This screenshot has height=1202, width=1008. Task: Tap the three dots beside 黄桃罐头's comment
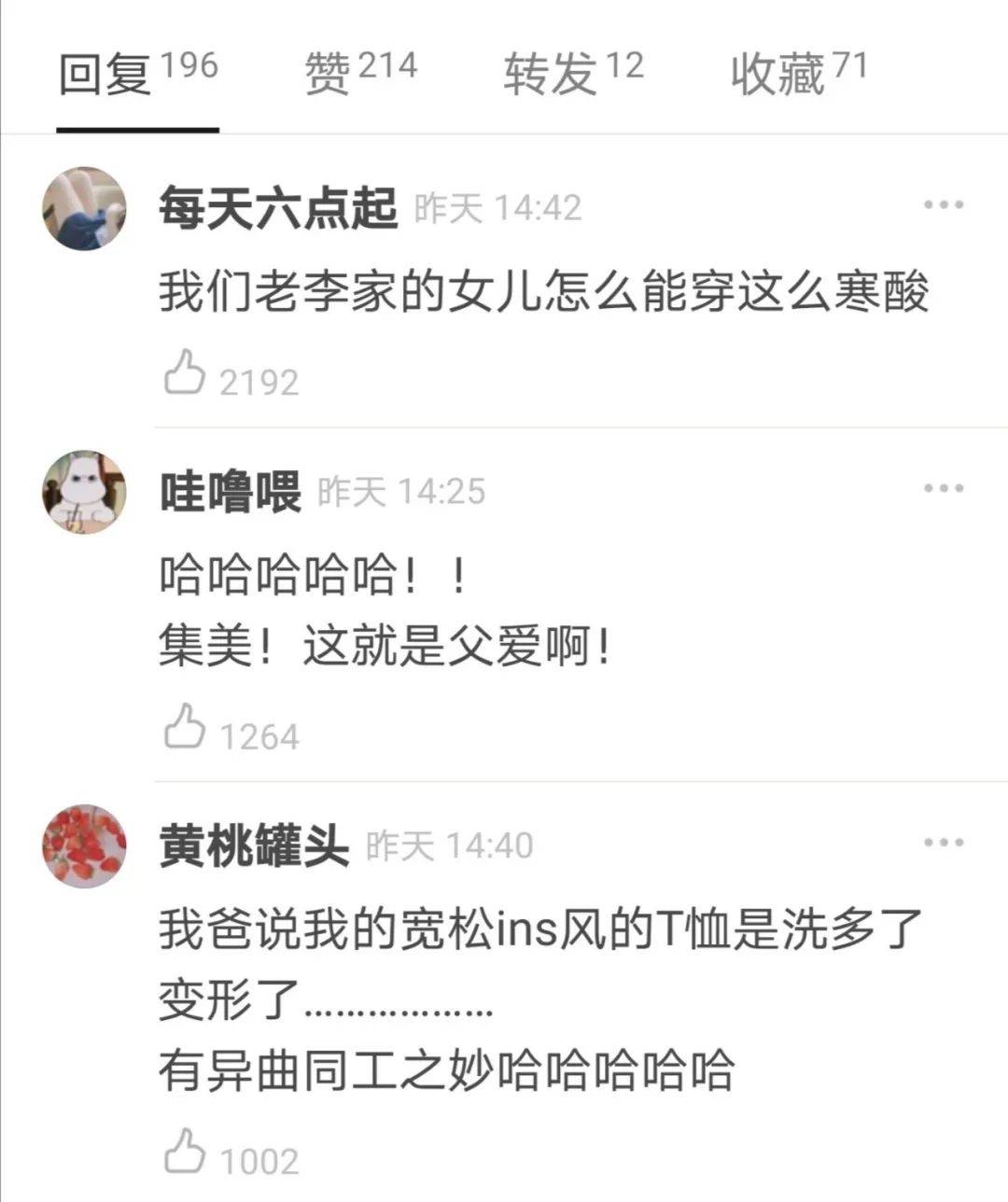point(943,843)
